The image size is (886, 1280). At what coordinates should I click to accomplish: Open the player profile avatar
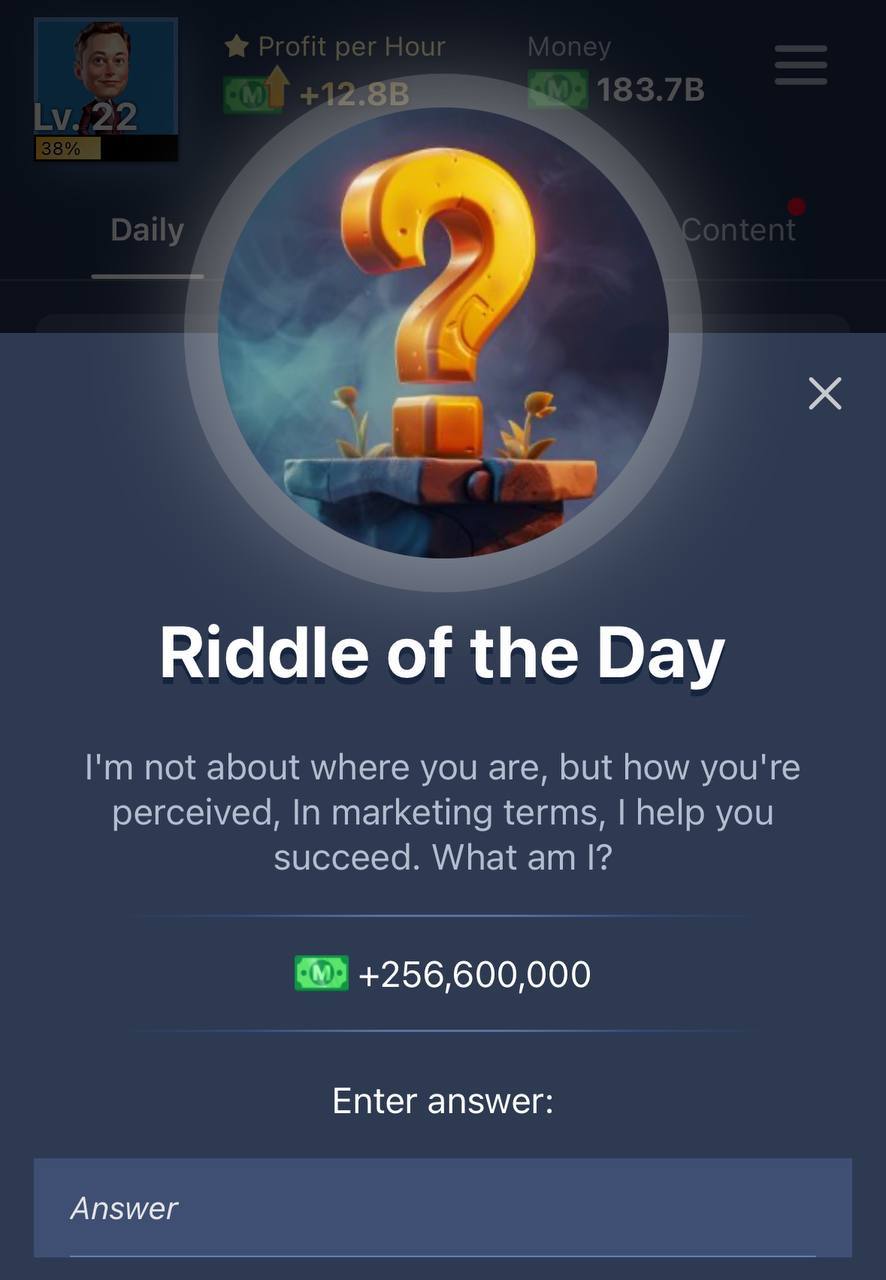point(106,80)
